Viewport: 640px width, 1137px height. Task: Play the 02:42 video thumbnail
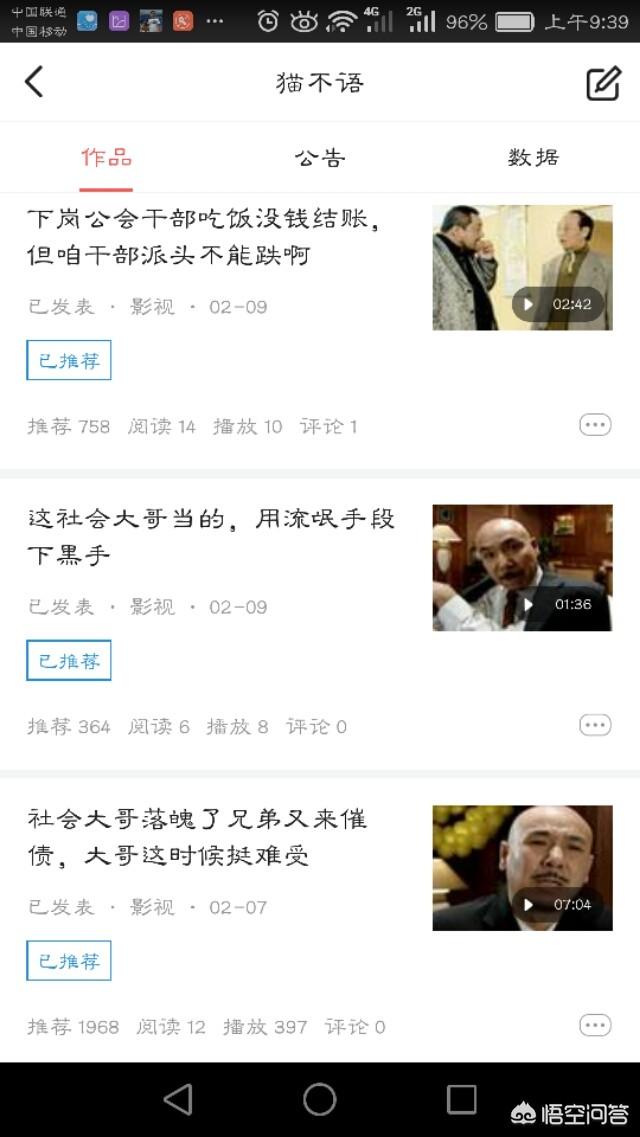pyautogui.click(x=522, y=268)
